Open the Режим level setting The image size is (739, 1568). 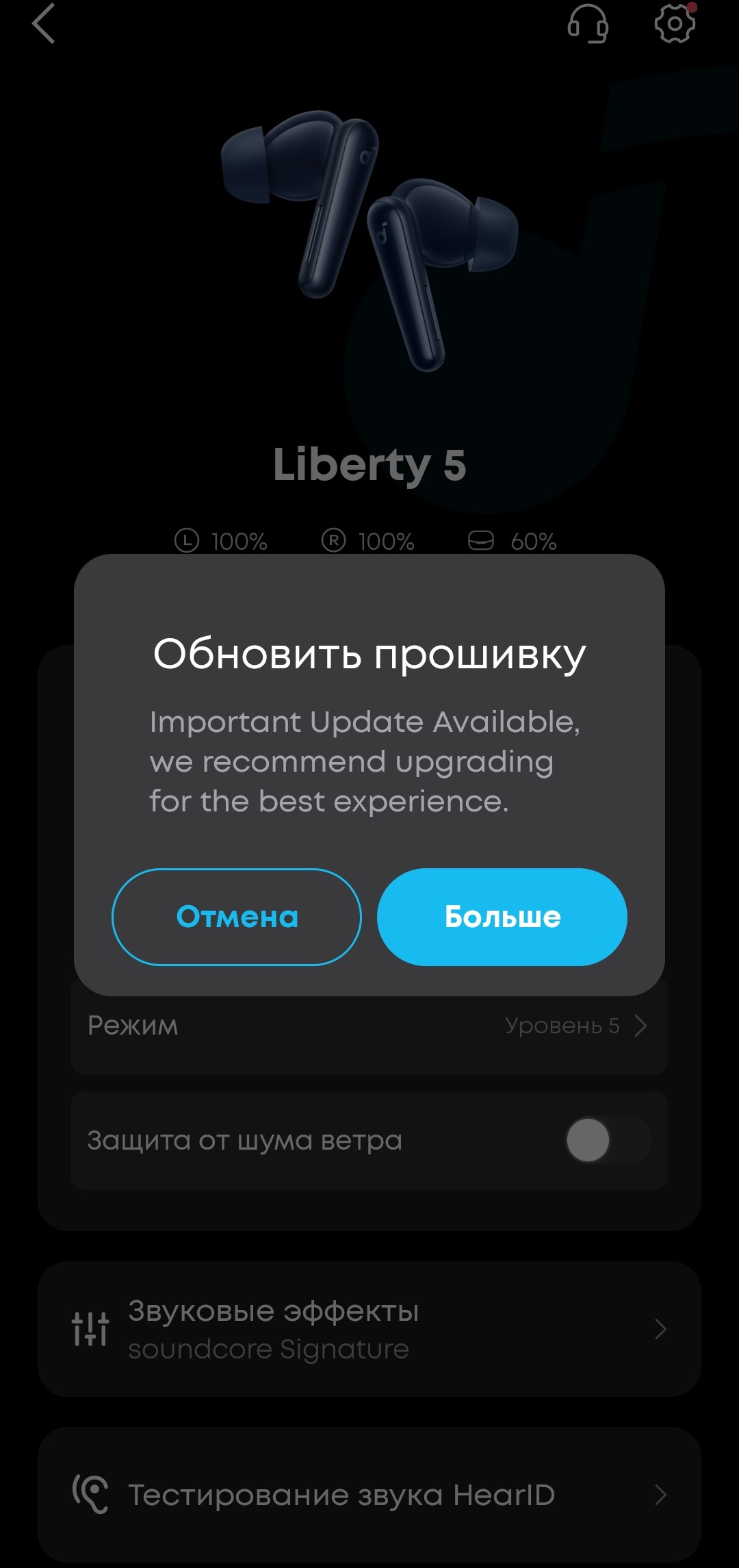click(369, 1026)
